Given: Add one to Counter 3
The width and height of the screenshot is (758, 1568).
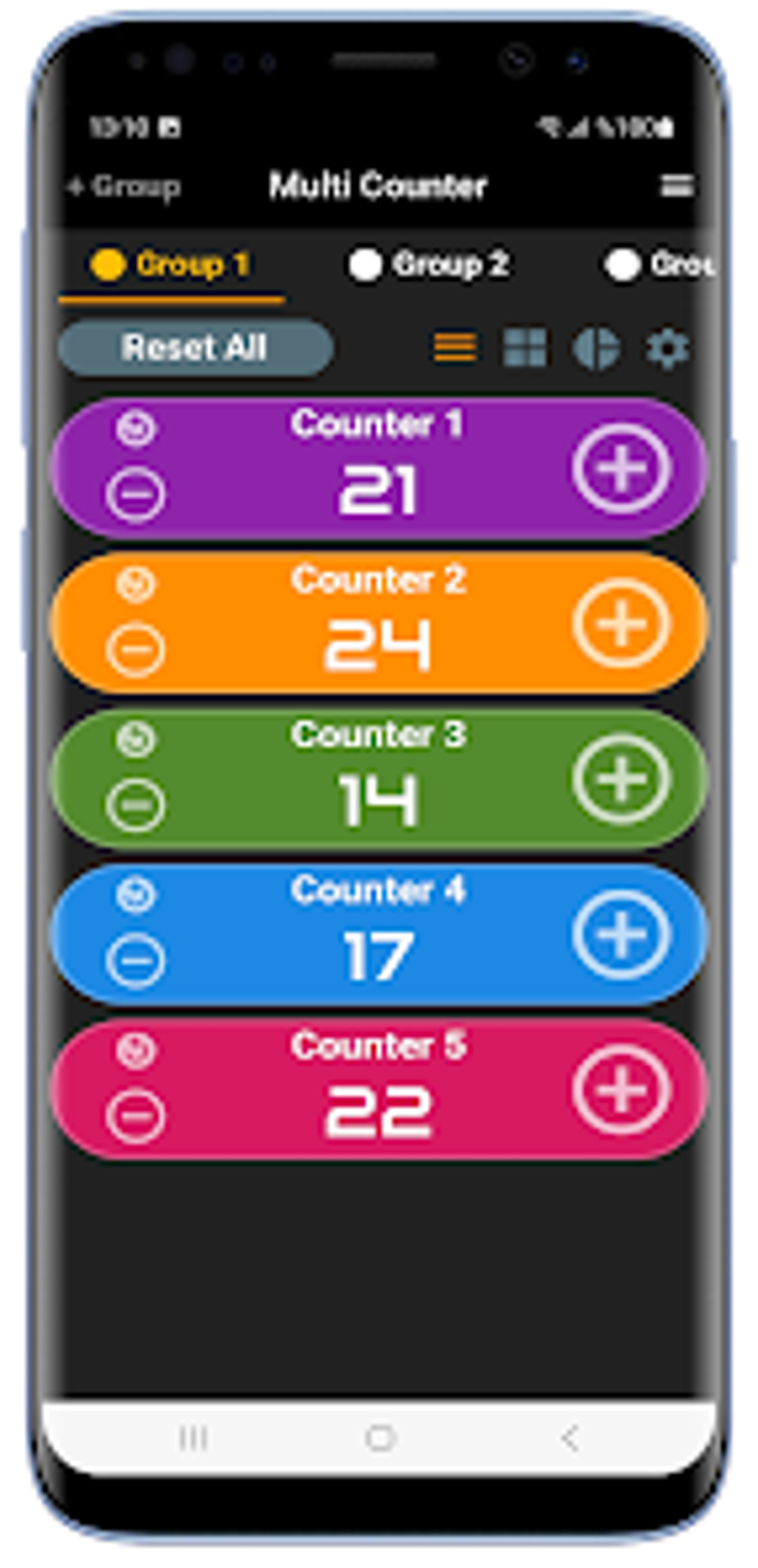Looking at the screenshot, I should tap(622, 778).
